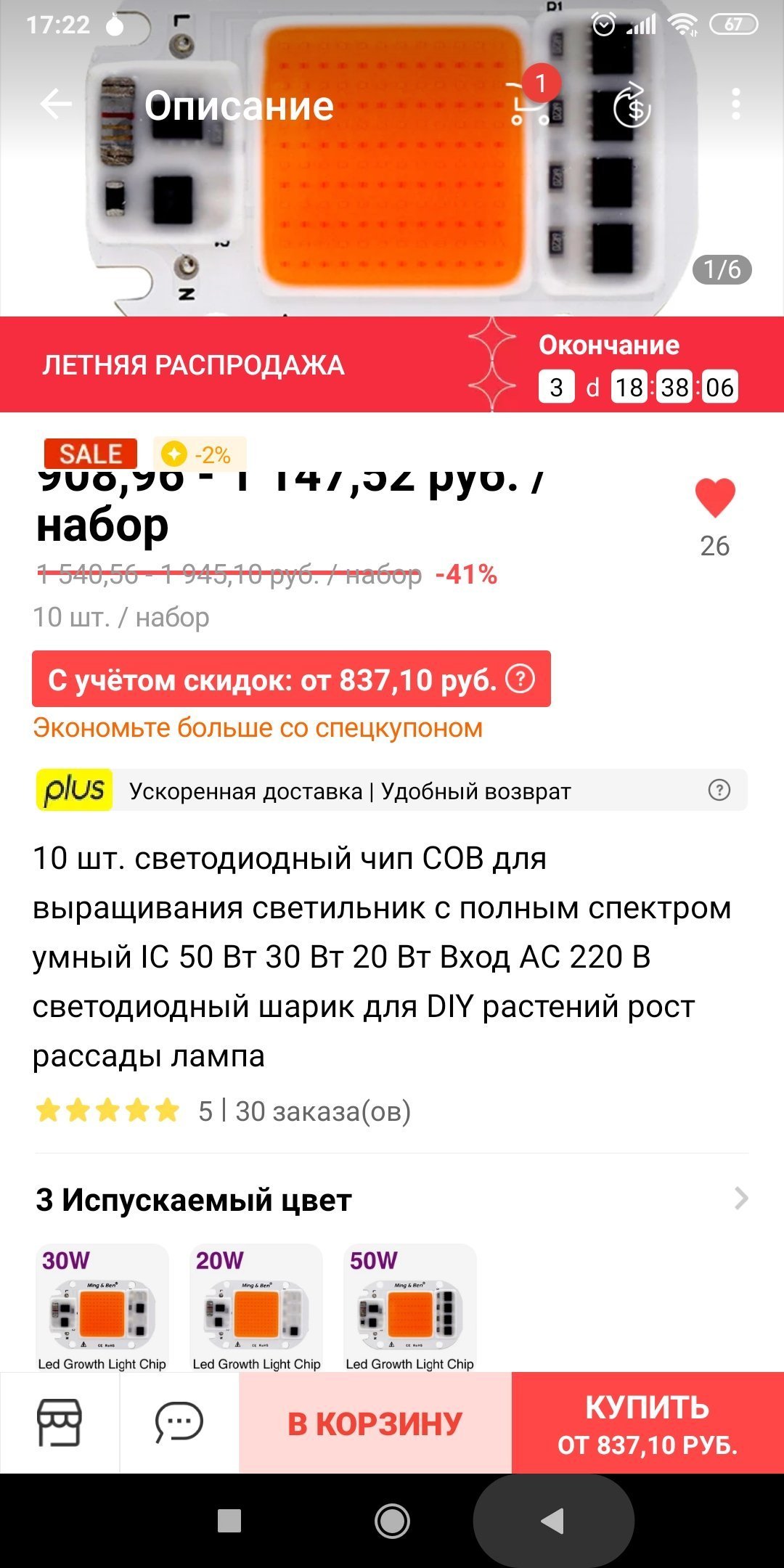The height and width of the screenshot is (1568, 784).
Task: Open the seller's store icon
Action: (x=60, y=1423)
